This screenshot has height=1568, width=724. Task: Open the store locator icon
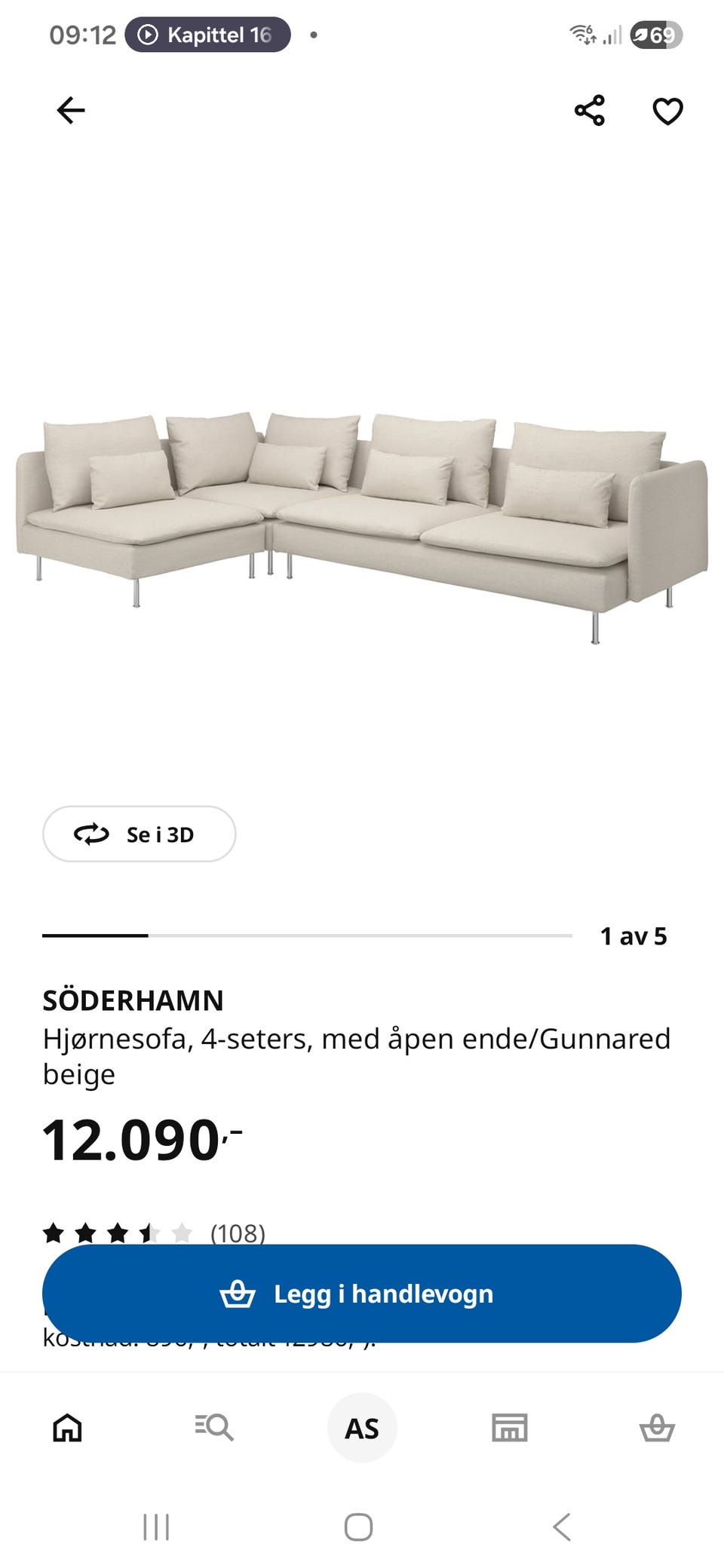coord(510,1427)
